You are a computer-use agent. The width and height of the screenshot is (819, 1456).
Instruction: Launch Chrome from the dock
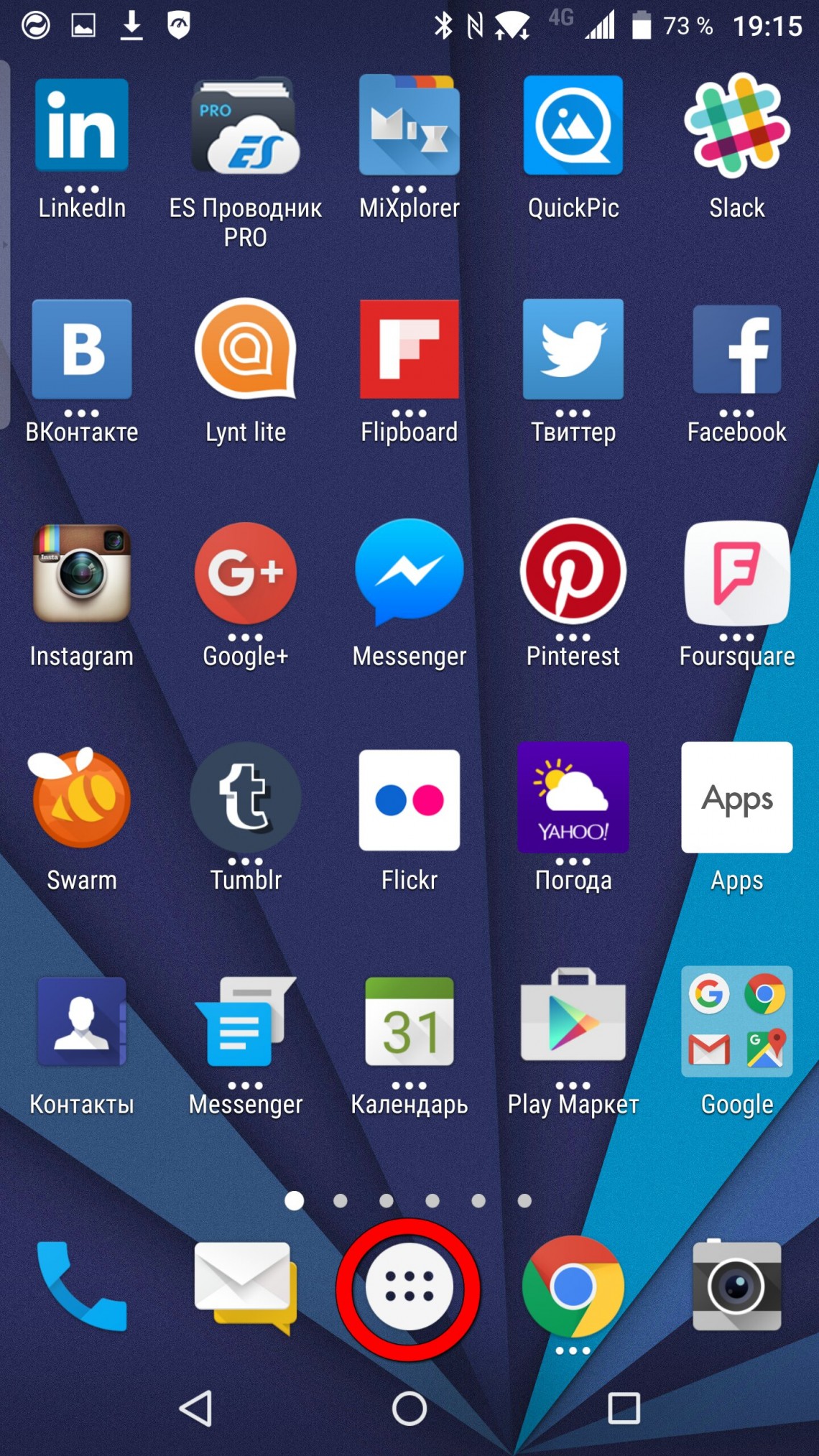click(573, 1286)
